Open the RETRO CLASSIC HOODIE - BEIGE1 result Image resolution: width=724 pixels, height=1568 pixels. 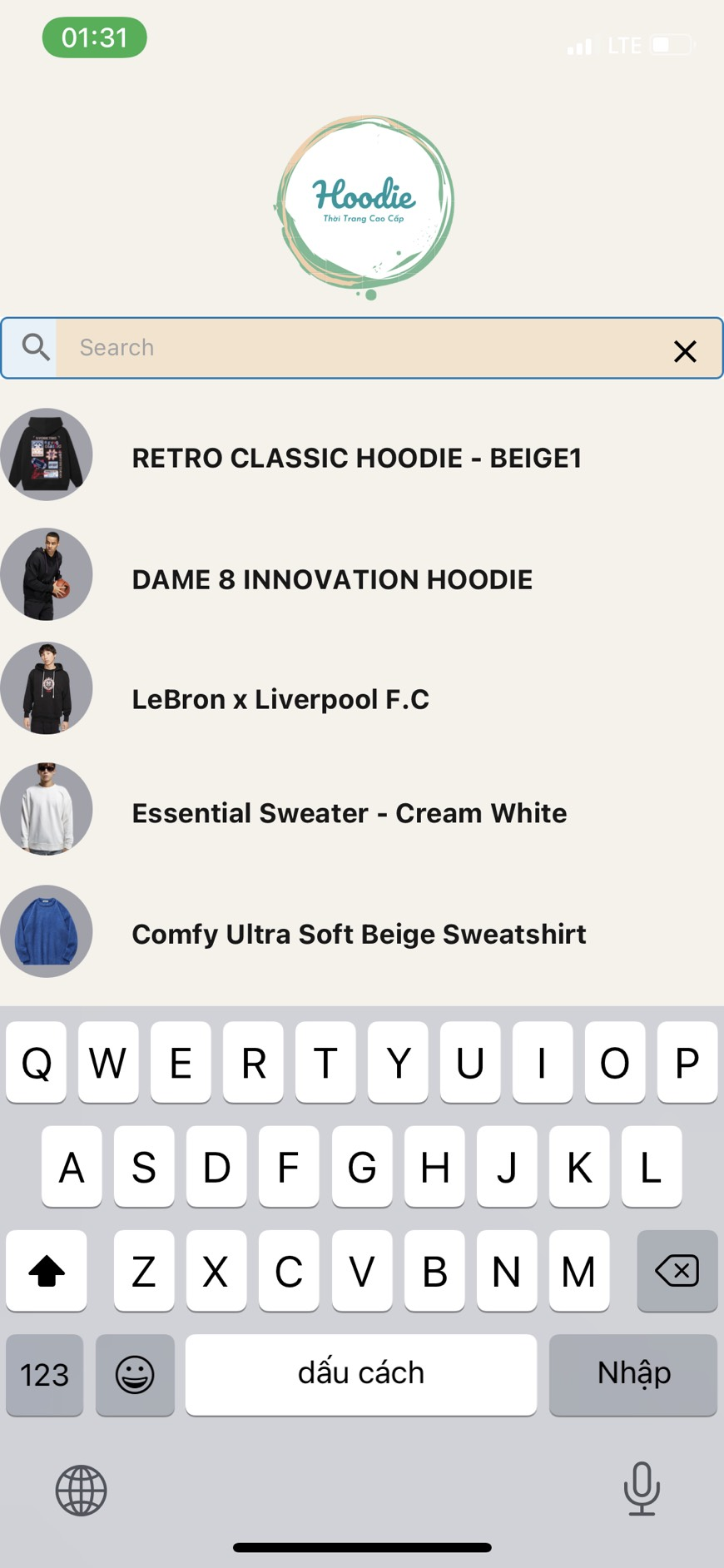click(x=357, y=457)
